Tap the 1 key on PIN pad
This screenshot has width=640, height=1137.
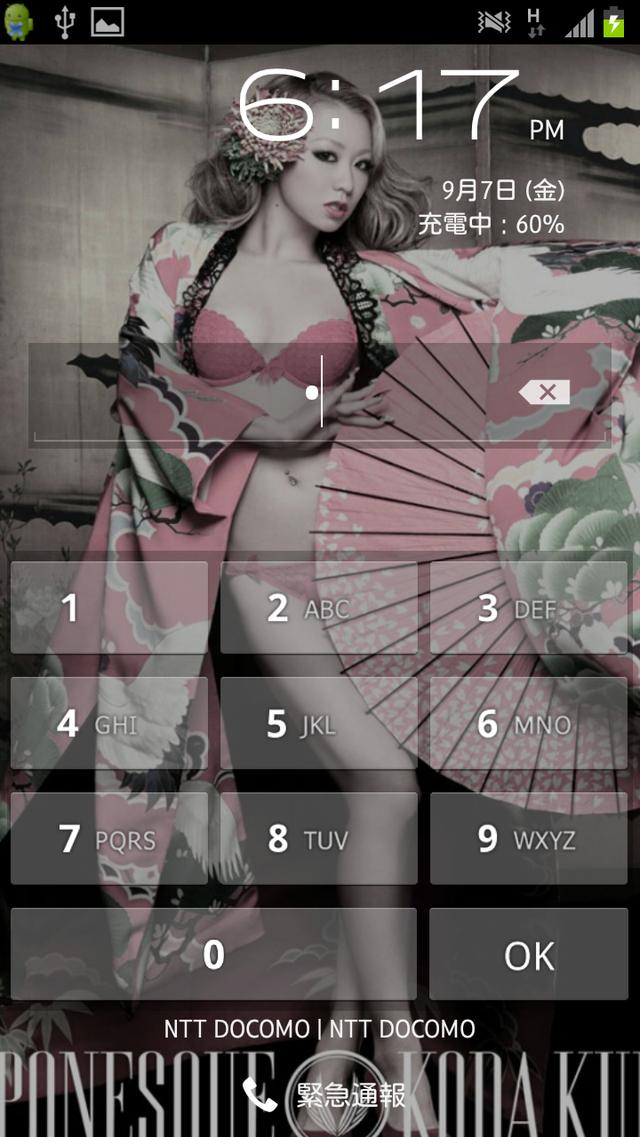[x=109, y=607]
